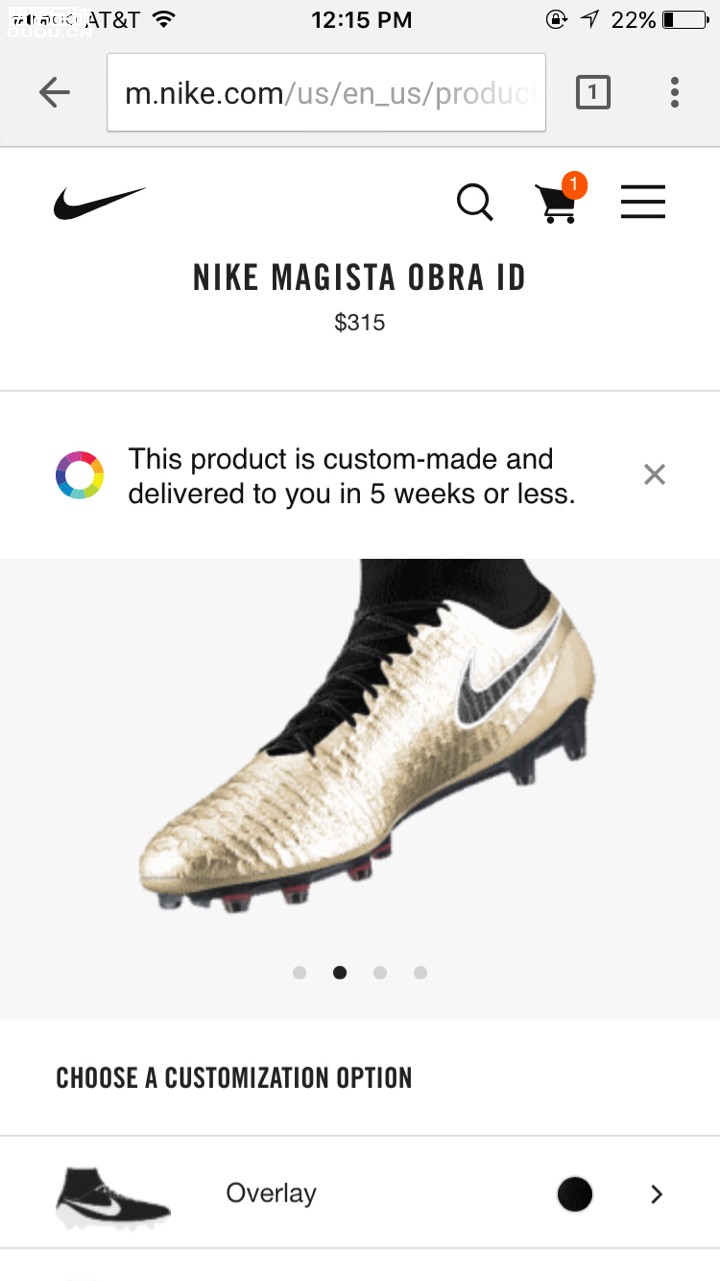720x1281 pixels.
Task: Tap the m.nike.com address bar
Action: click(x=326, y=93)
